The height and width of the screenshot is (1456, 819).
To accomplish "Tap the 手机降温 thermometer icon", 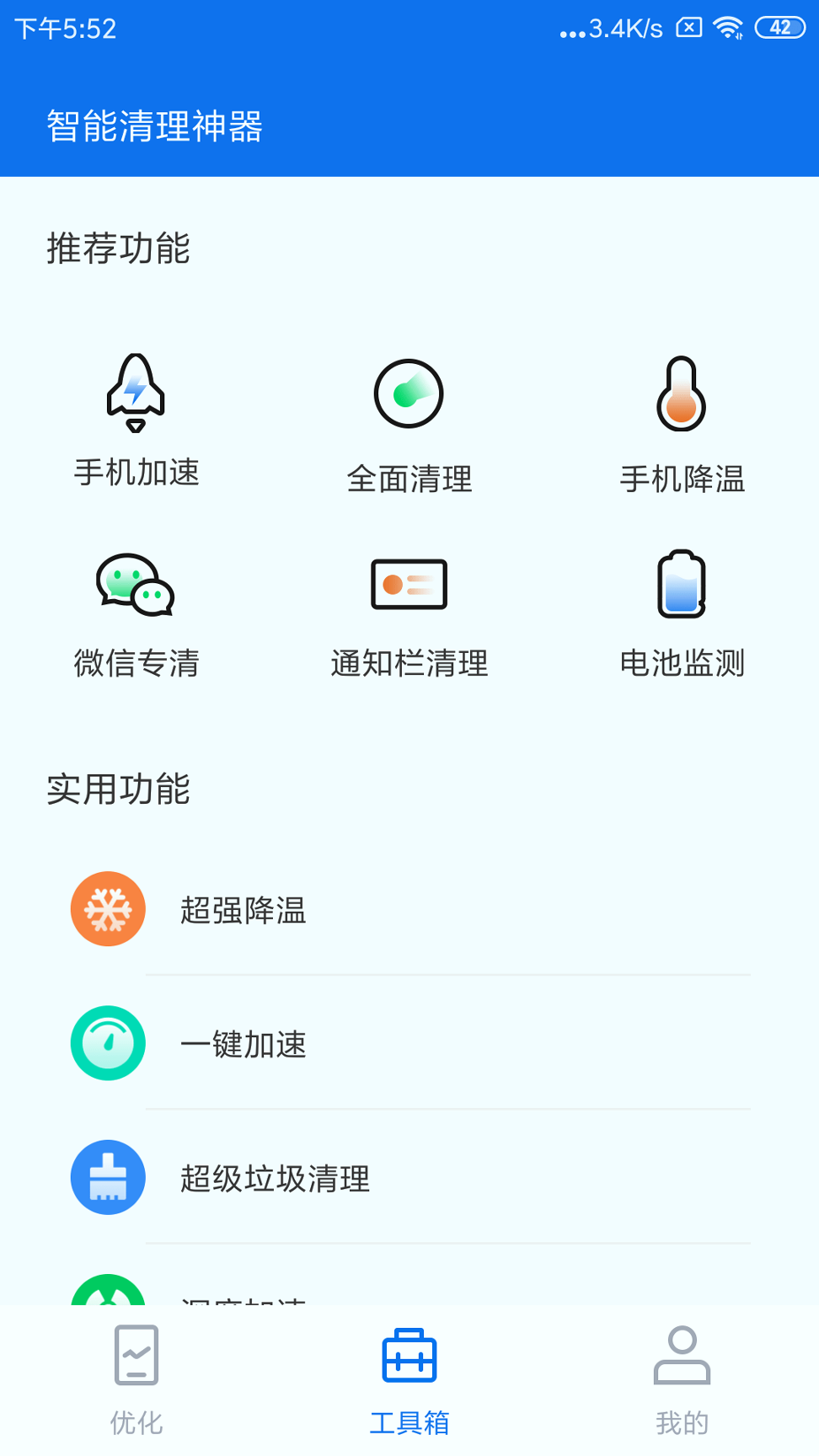I will (x=681, y=393).
